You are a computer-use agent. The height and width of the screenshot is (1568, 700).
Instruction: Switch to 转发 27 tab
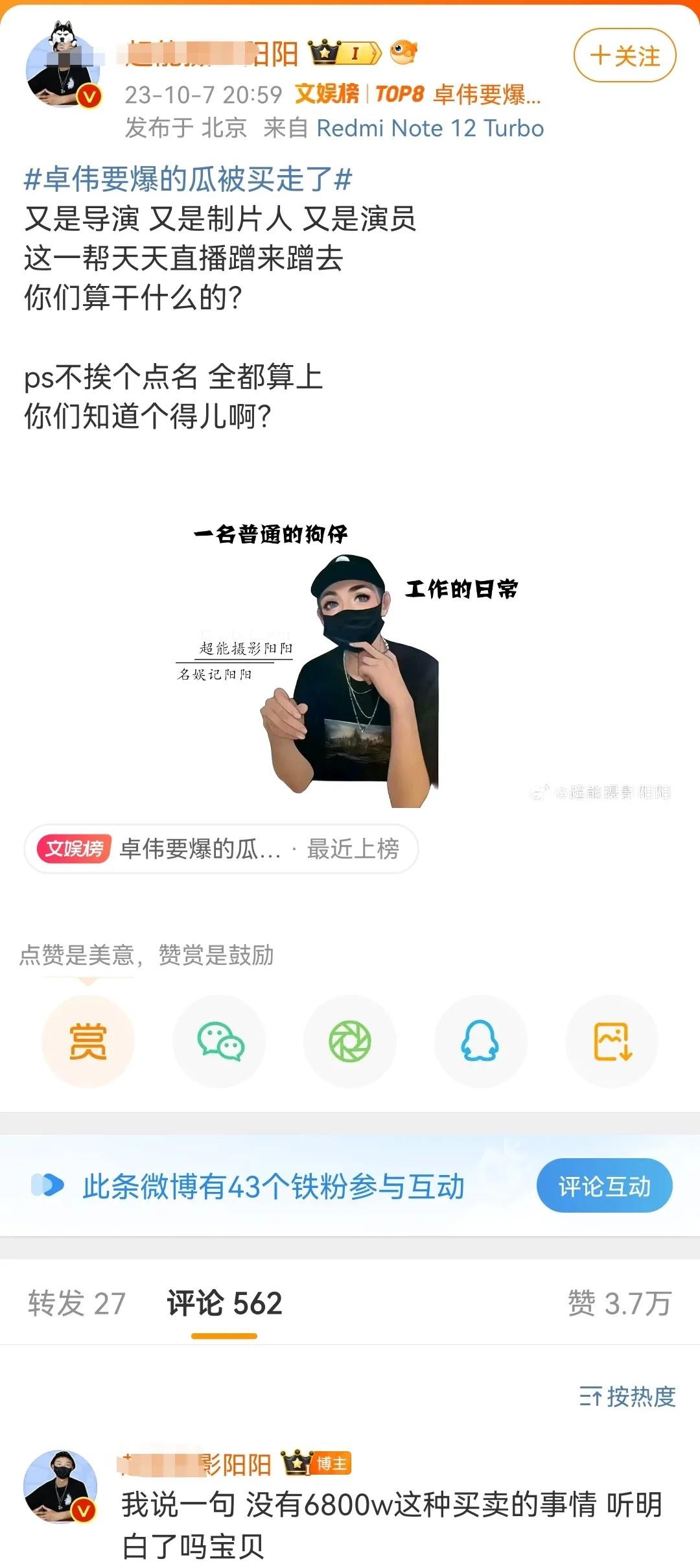76,1303
